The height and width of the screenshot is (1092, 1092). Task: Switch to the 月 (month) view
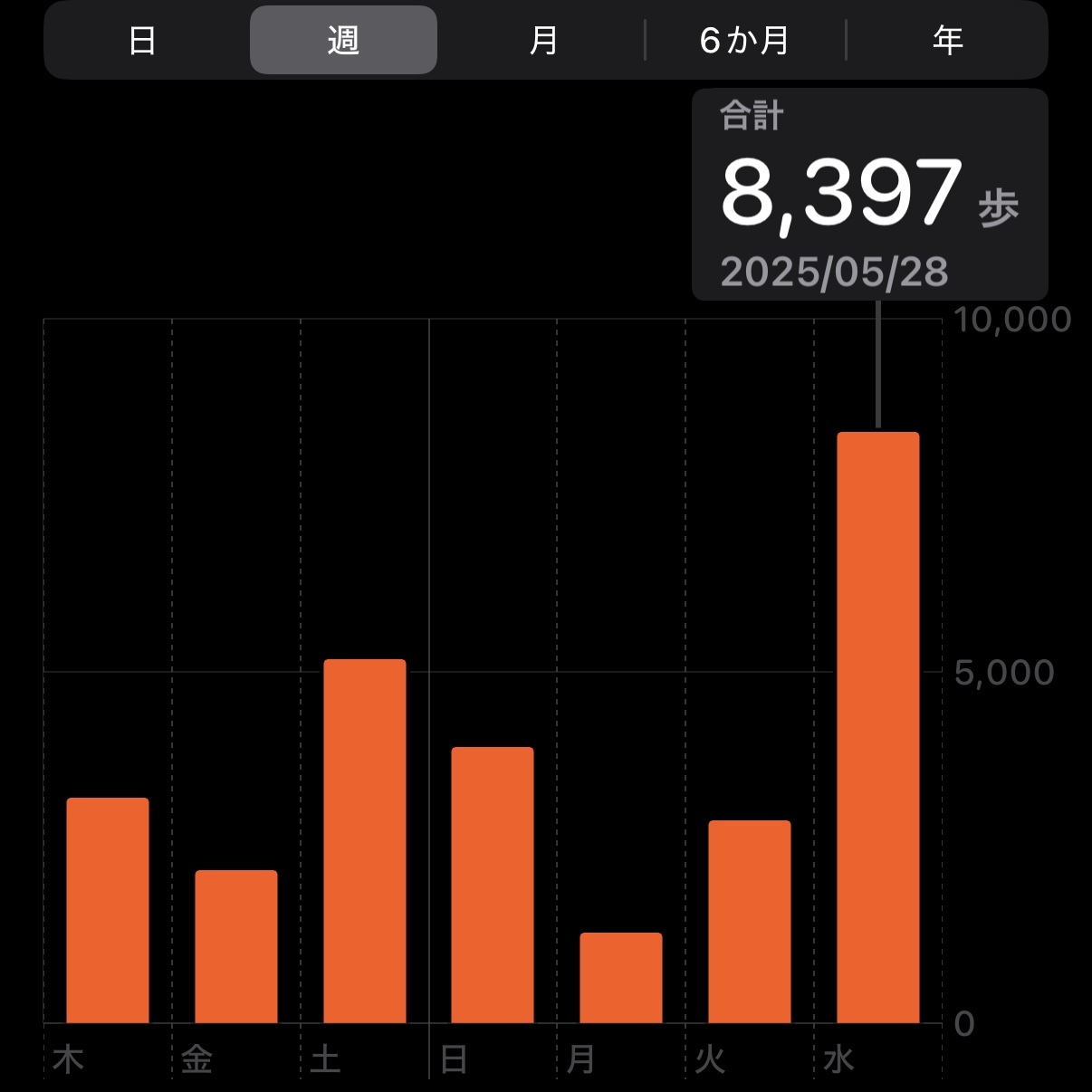[x=543, y=41]
